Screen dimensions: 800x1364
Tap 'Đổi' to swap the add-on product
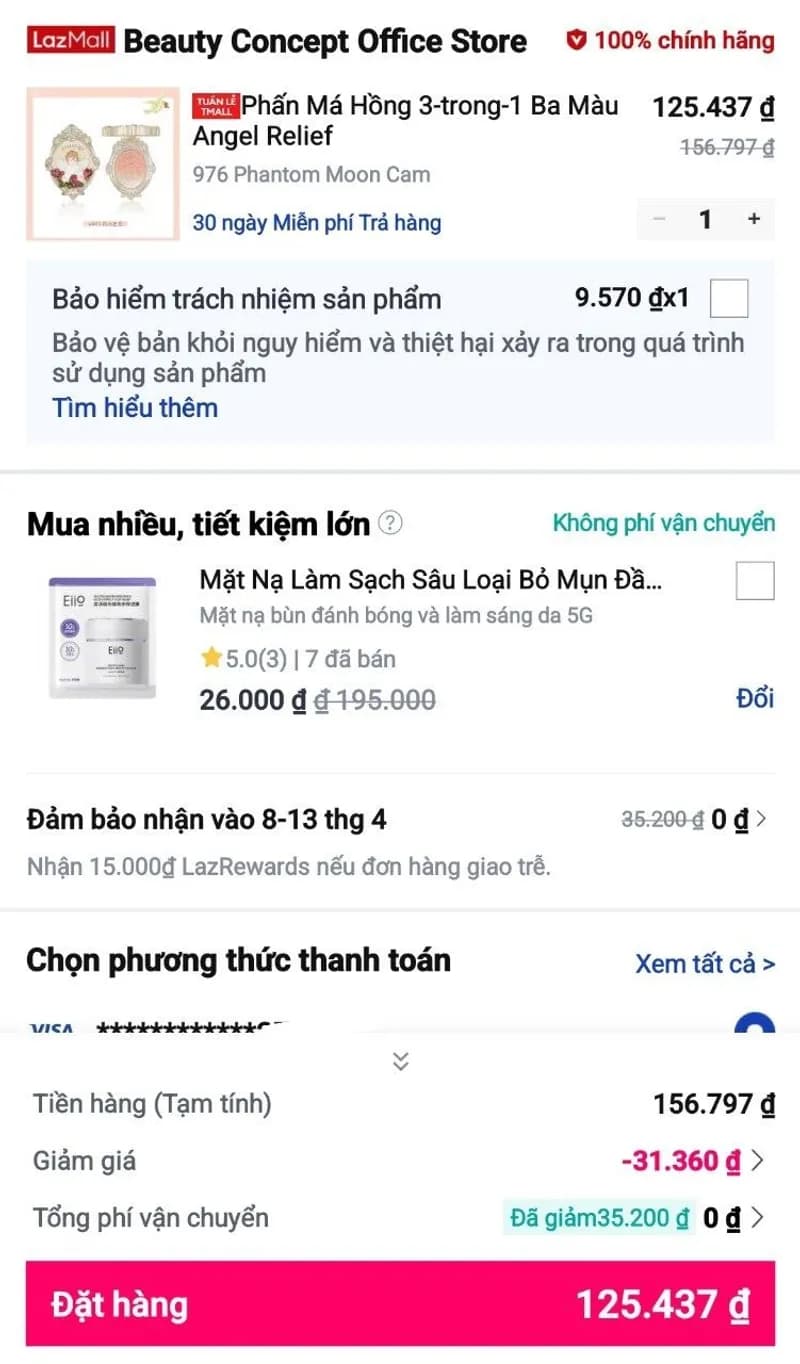tap(757, 699)
